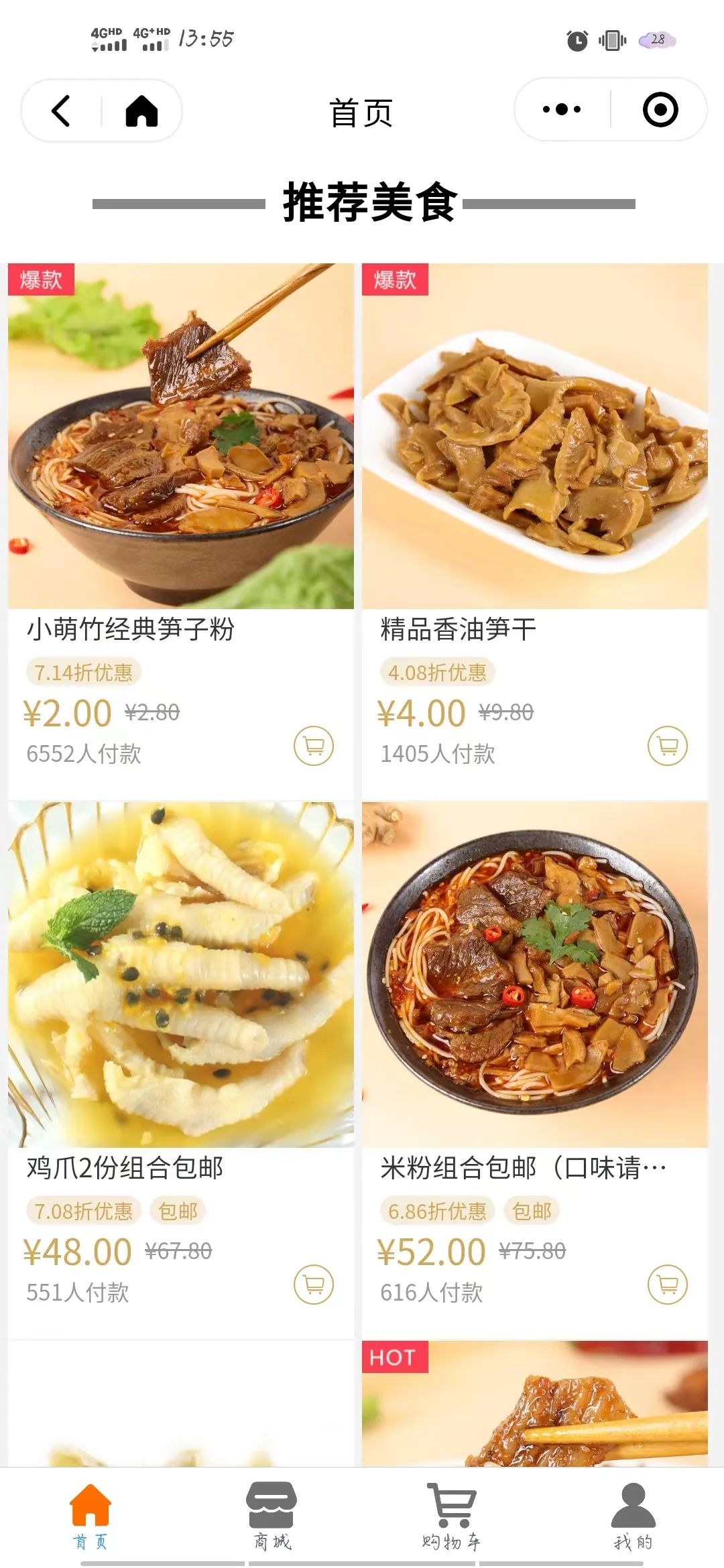This screenshot has height=1568, width=724.
Task: Add 精品香油笋干 to the cart
Action: pos(668,746)
